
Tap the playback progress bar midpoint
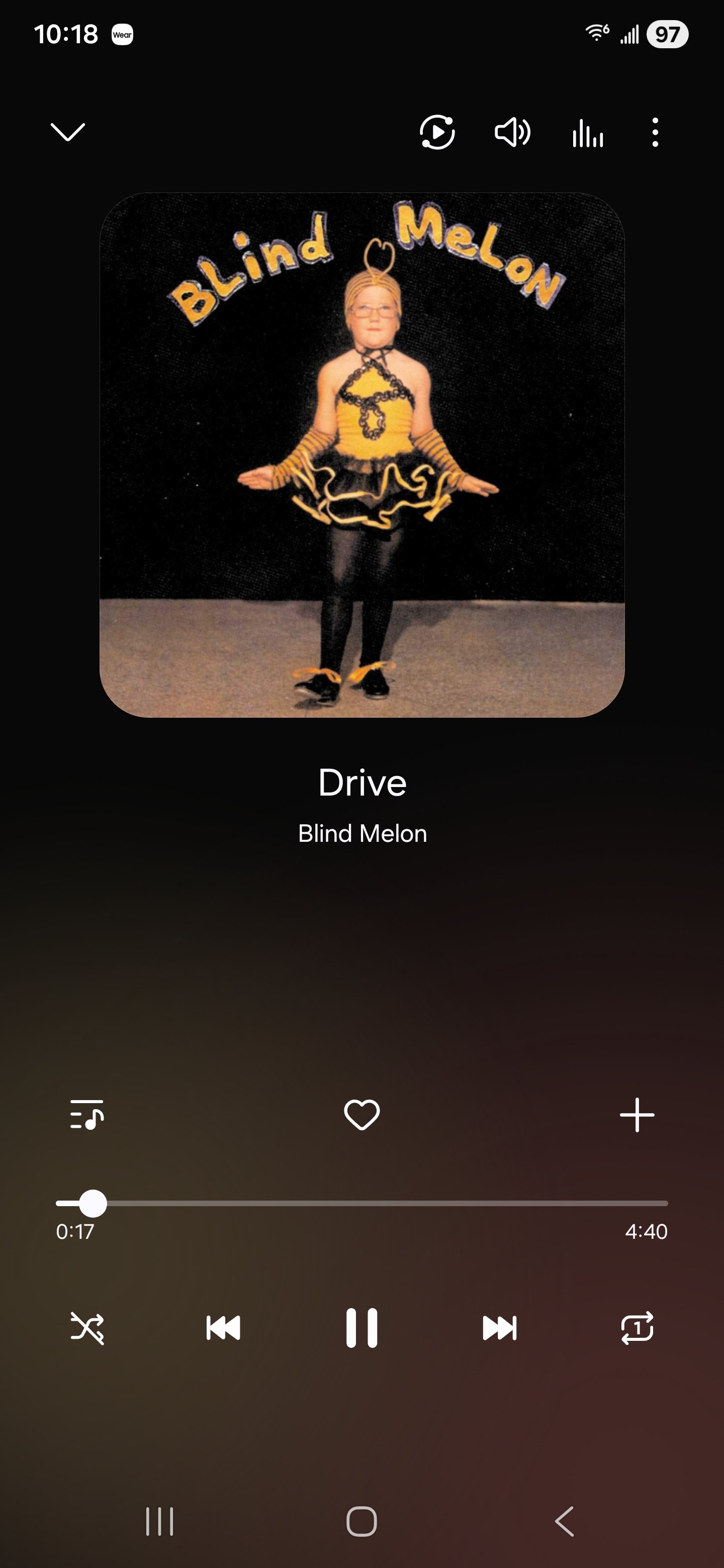tap(361, 1204)
